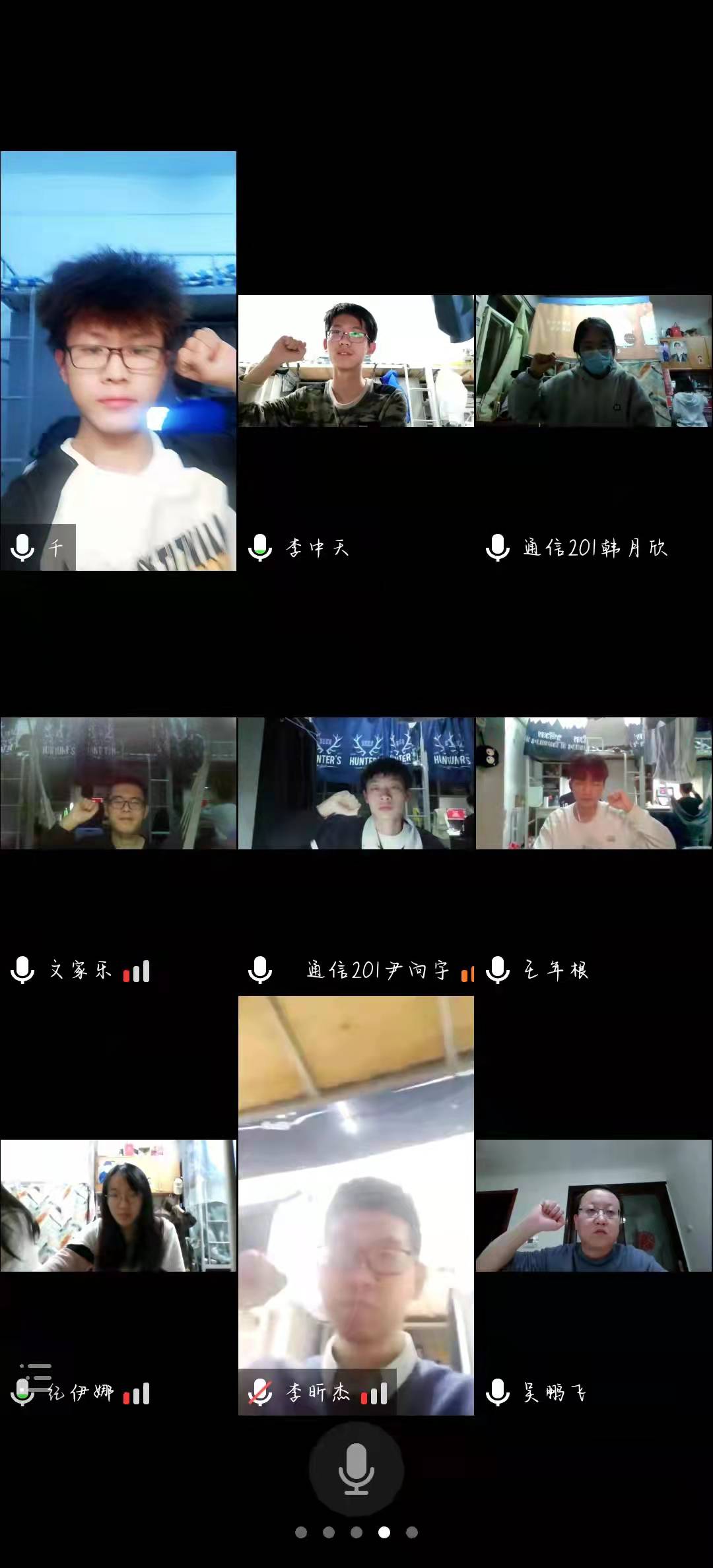This screenshot has width=713, height=1568.
Task: Enlarge 李昕杰's video tile
Action: coord(356,1206)
